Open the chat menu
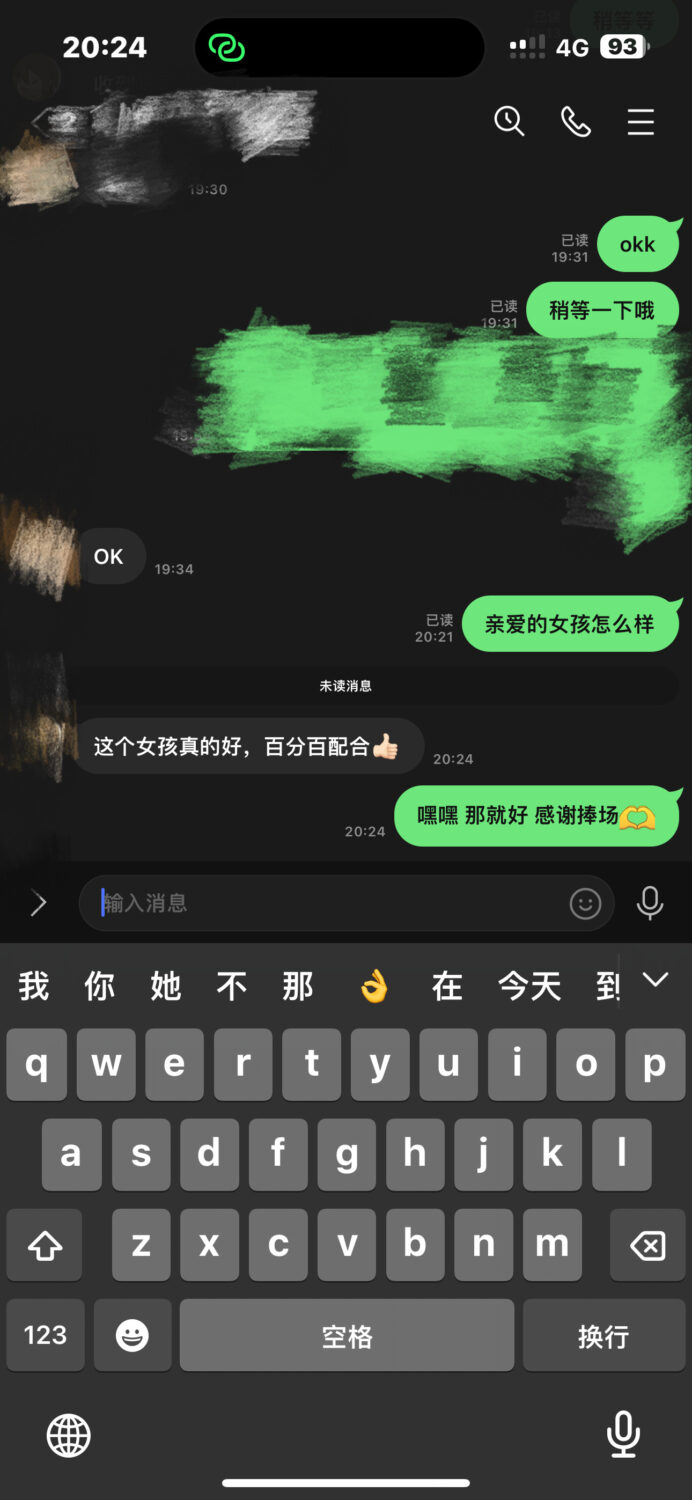The image size is (692, 1500). (641, 122)
